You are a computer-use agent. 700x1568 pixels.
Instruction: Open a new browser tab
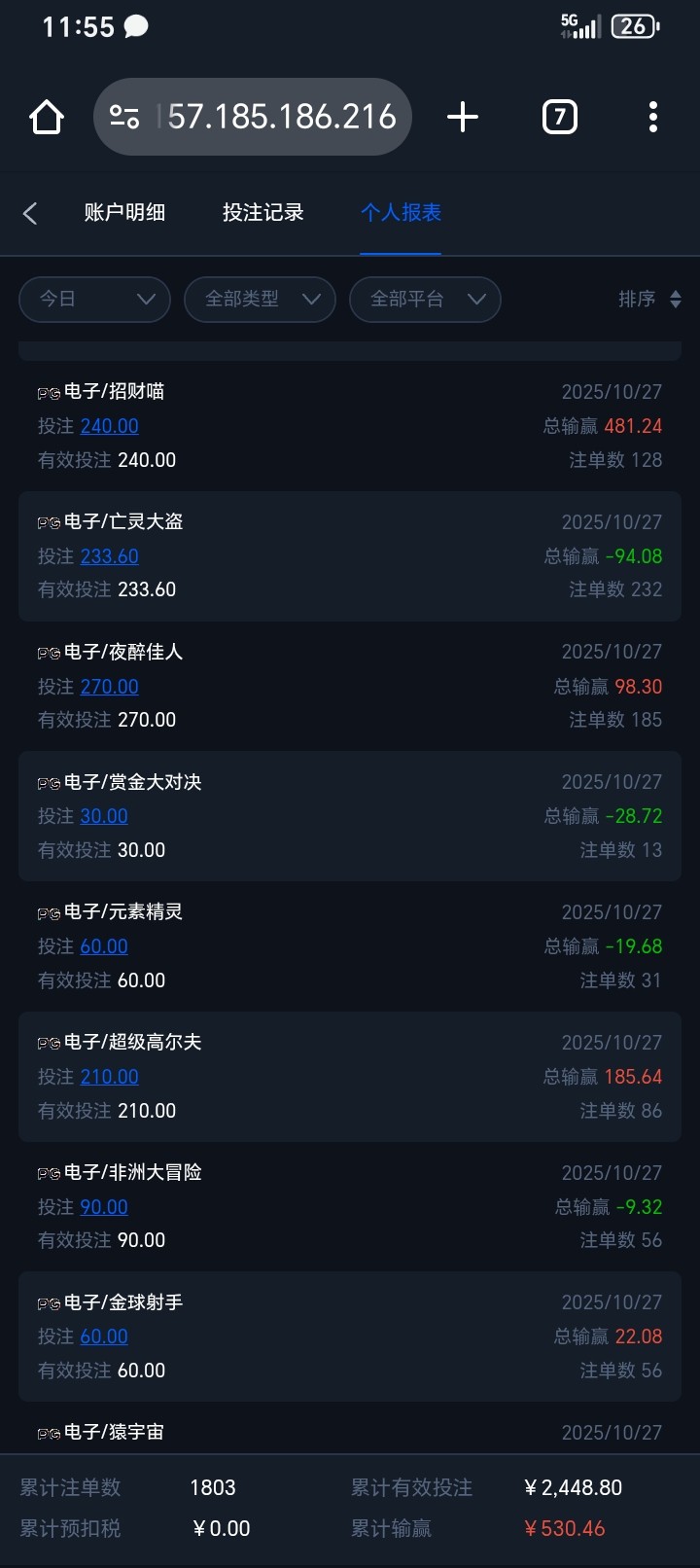click(463, 118)
